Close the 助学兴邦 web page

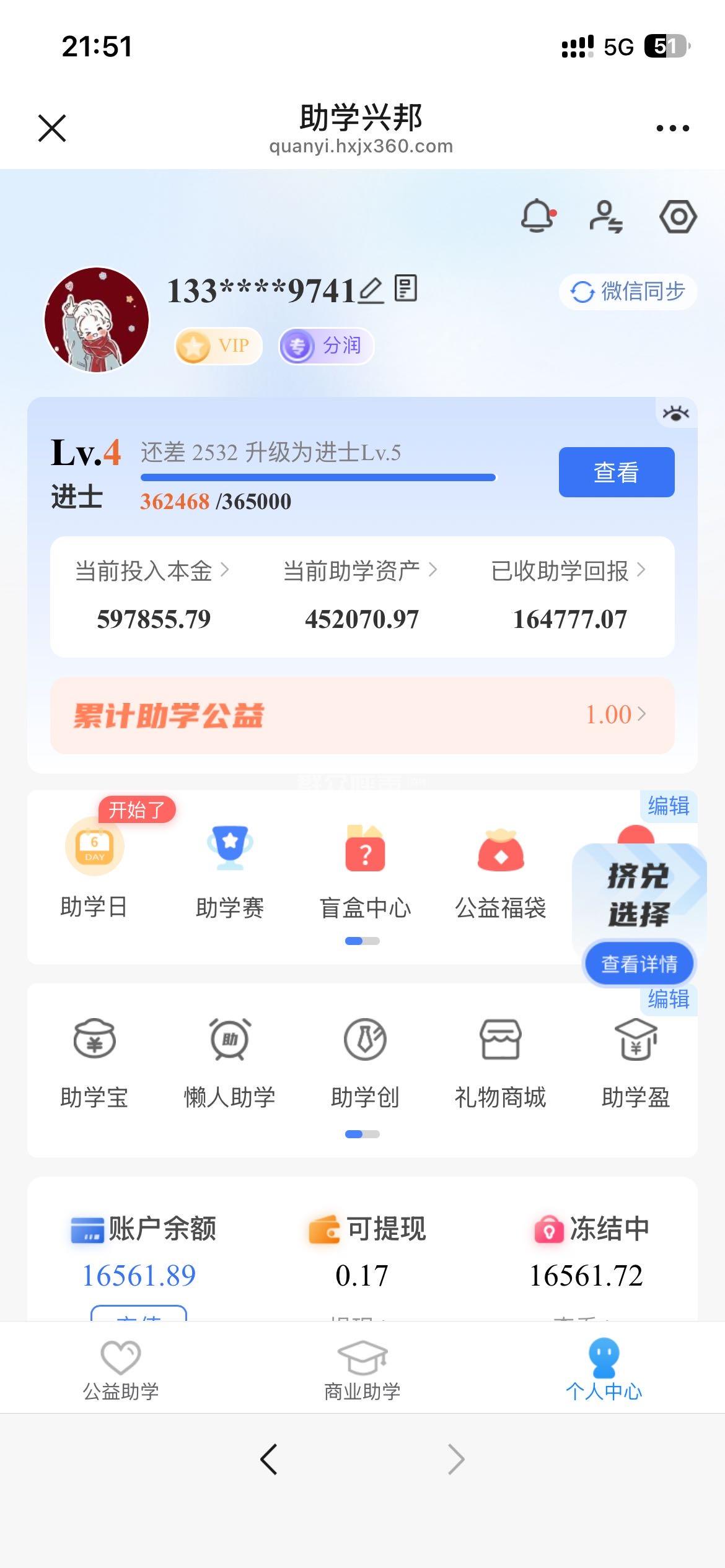pyautogui.click(x=52, y=128)
